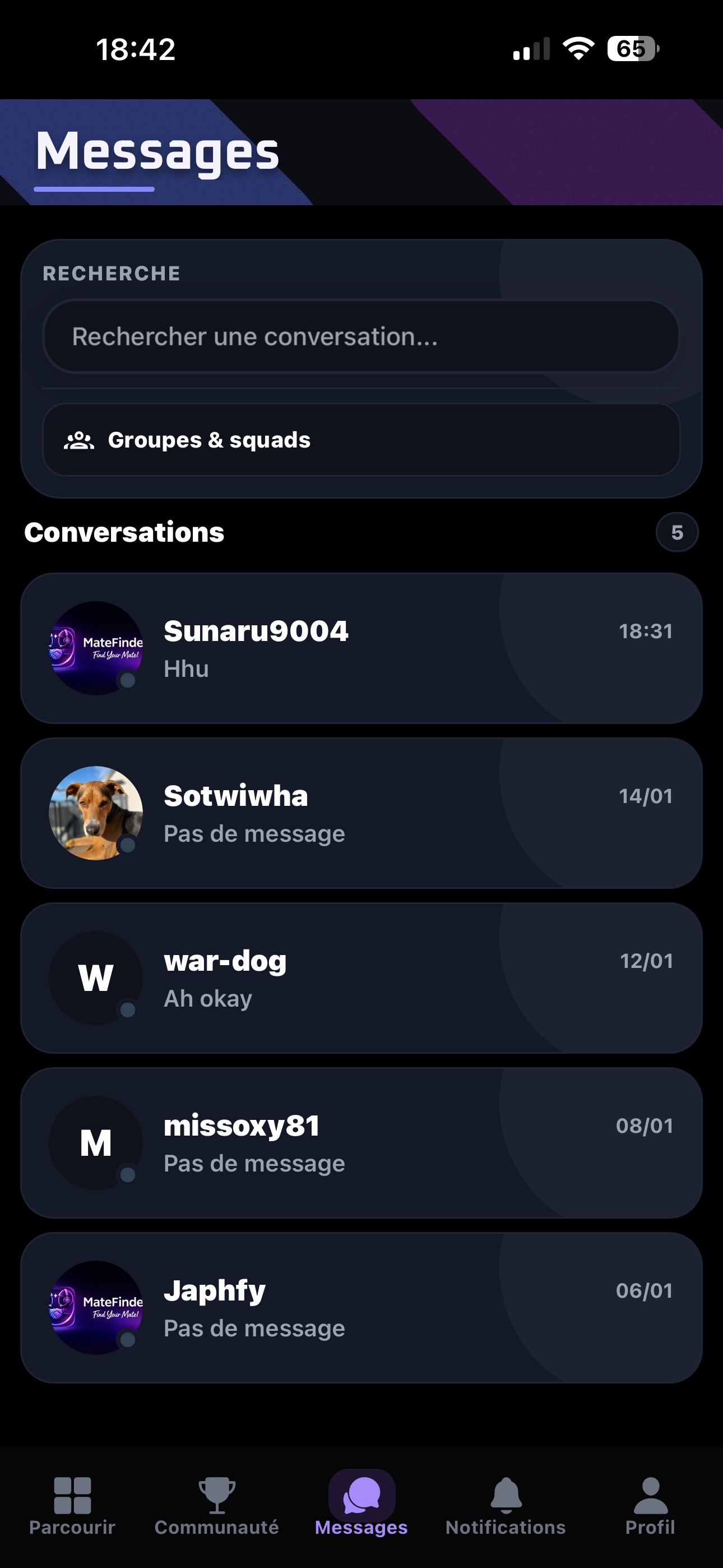Switch to the Parcourir tab
The width and height of the screenshot is (723, 1568).
pos(72,1505)
